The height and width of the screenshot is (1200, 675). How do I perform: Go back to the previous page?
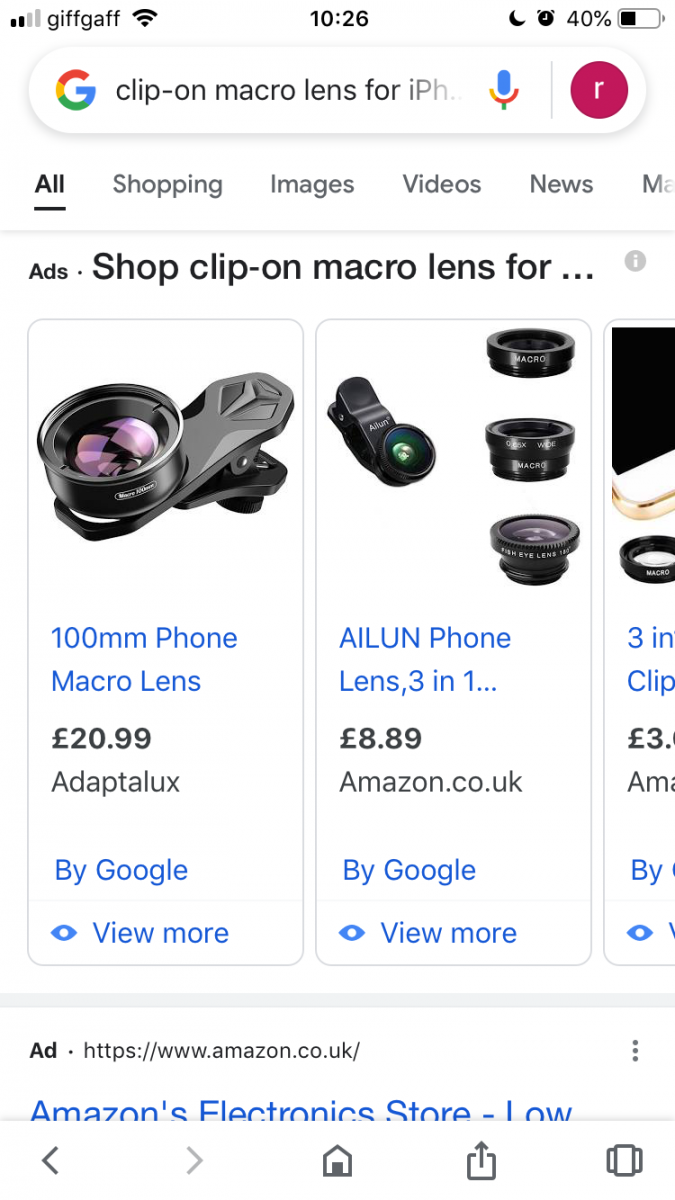coord(51,1160)
